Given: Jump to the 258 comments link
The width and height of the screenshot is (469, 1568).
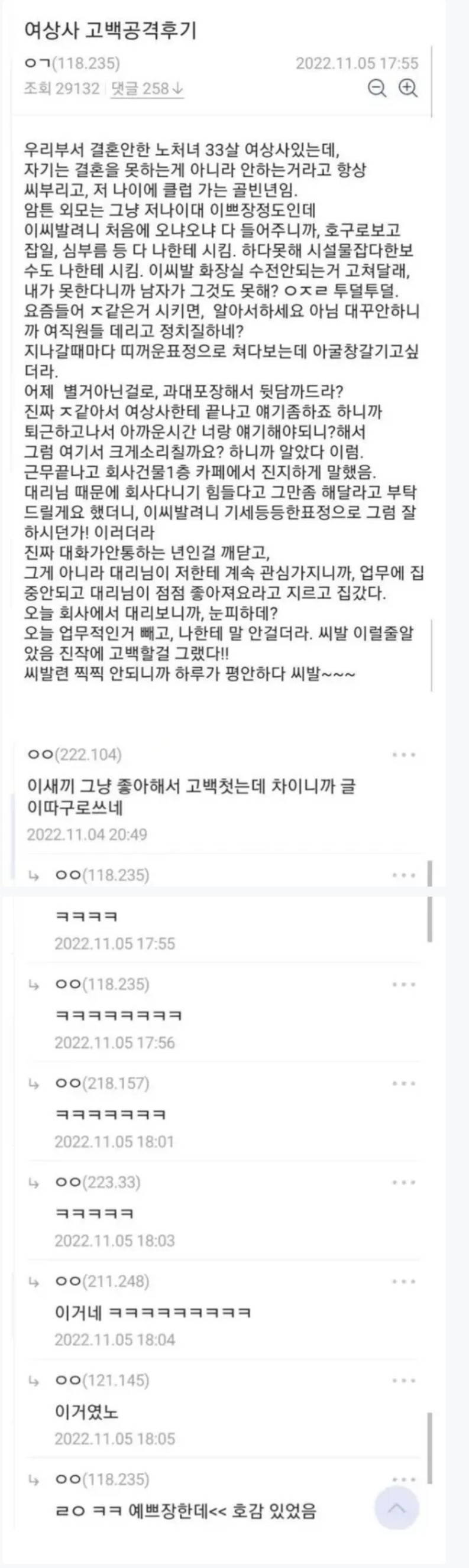Looking at the screenshot, I should (147, 89).
